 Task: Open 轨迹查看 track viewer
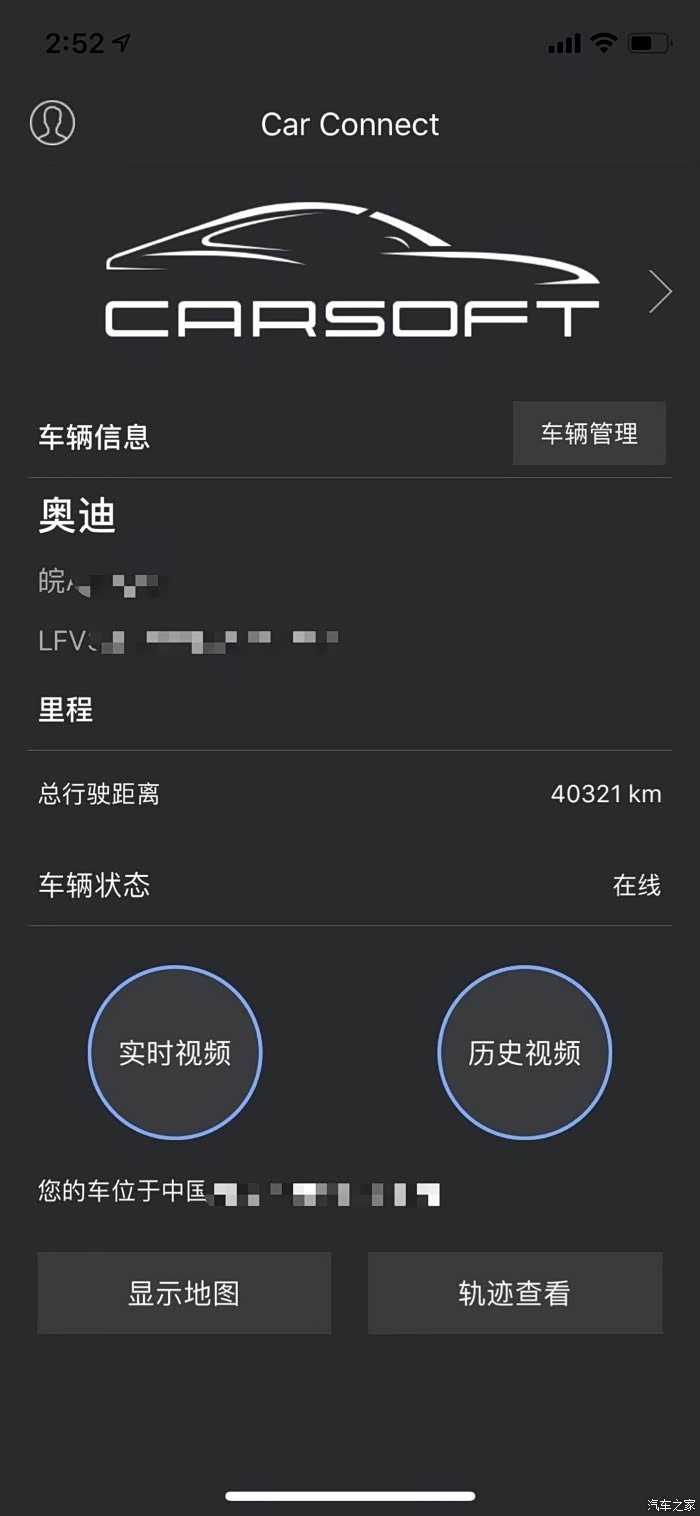click(514, 1292)
